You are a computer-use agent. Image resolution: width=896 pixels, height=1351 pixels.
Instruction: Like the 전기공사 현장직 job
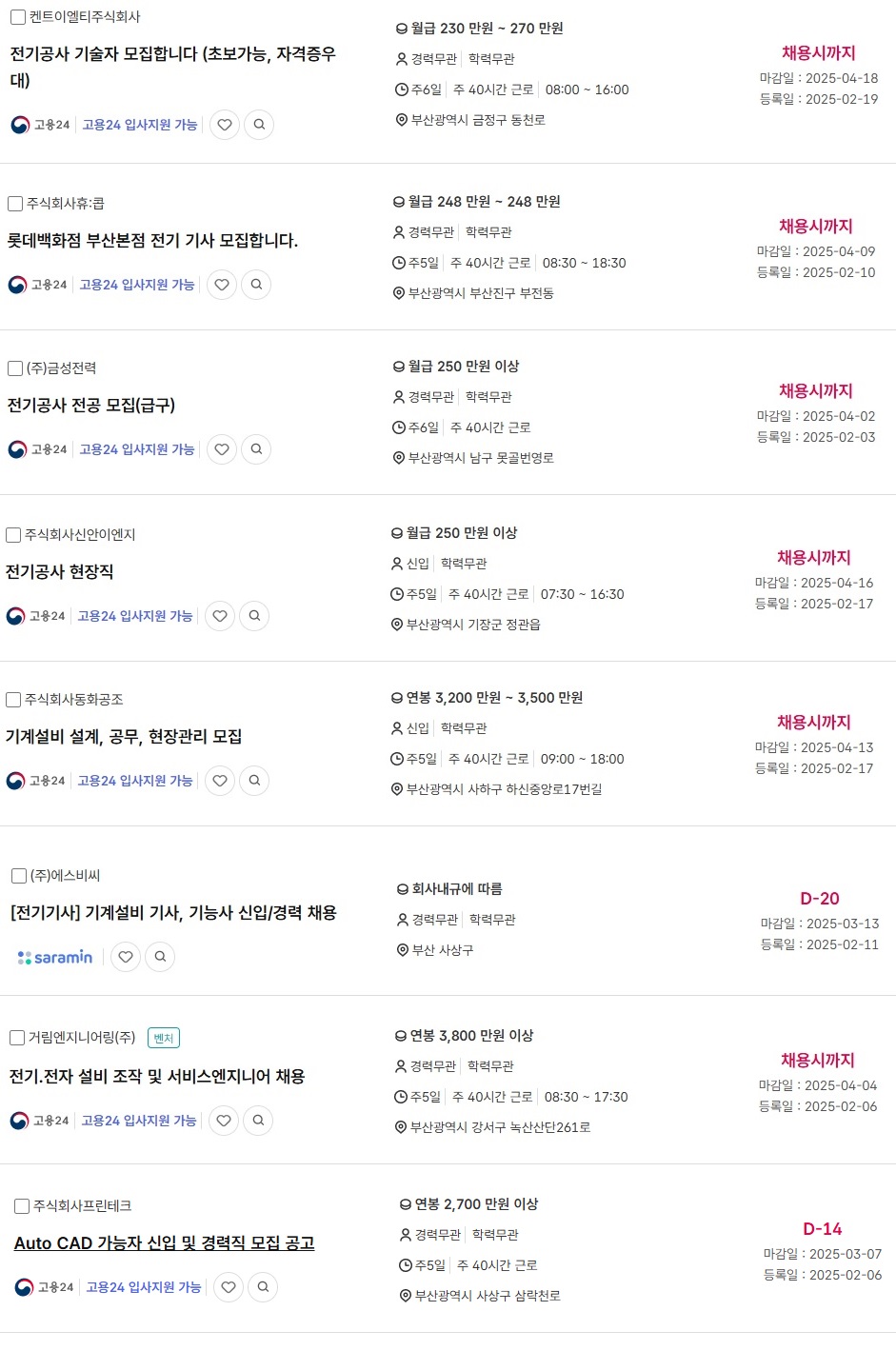(220, 616)
